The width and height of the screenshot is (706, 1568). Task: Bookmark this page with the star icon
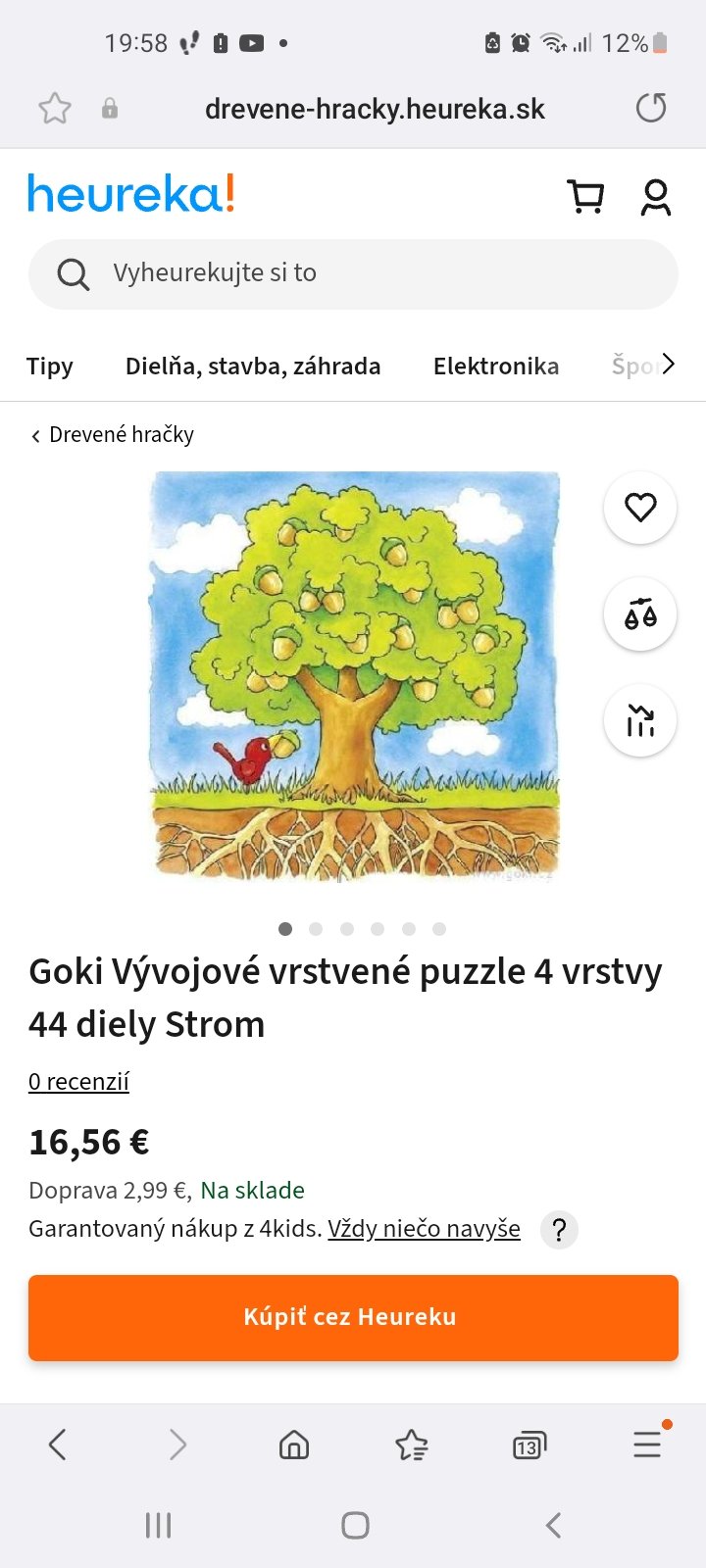tap(55, 108)
